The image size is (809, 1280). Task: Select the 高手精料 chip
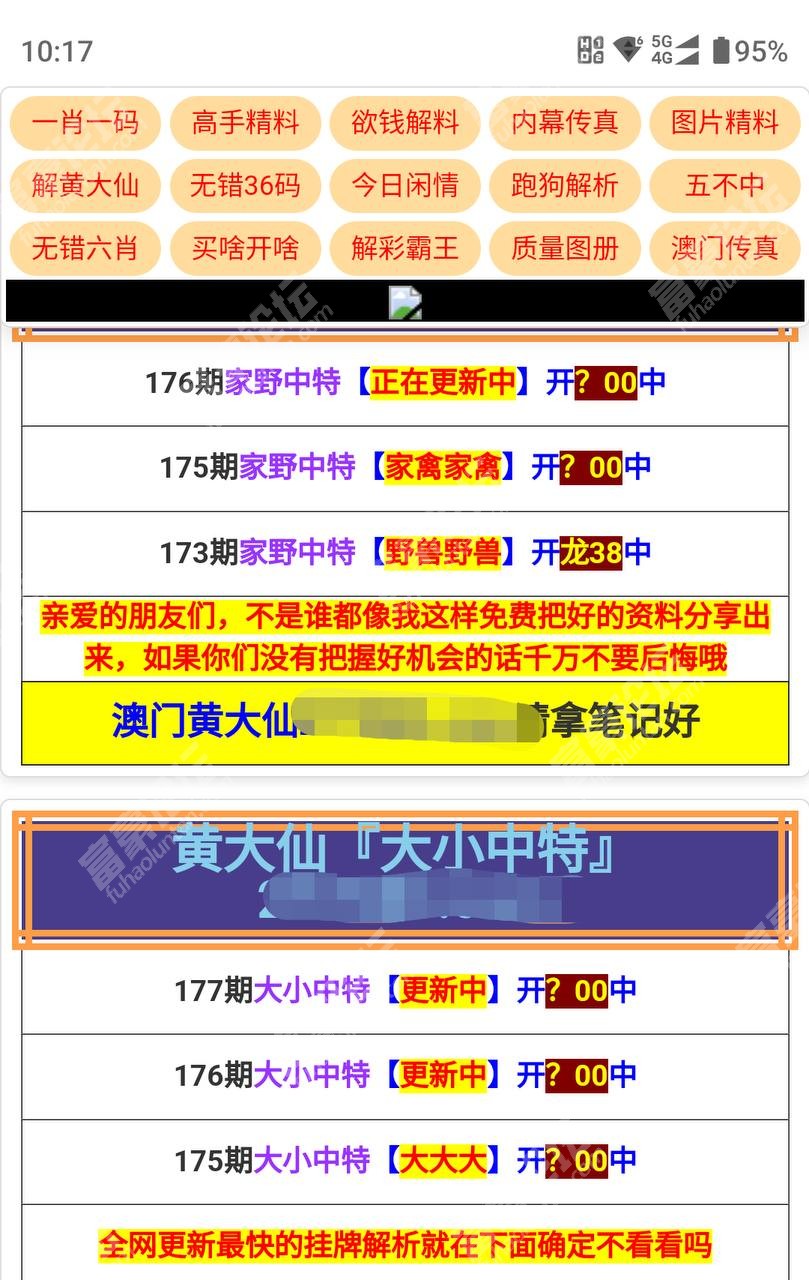(x=245, y=123)
